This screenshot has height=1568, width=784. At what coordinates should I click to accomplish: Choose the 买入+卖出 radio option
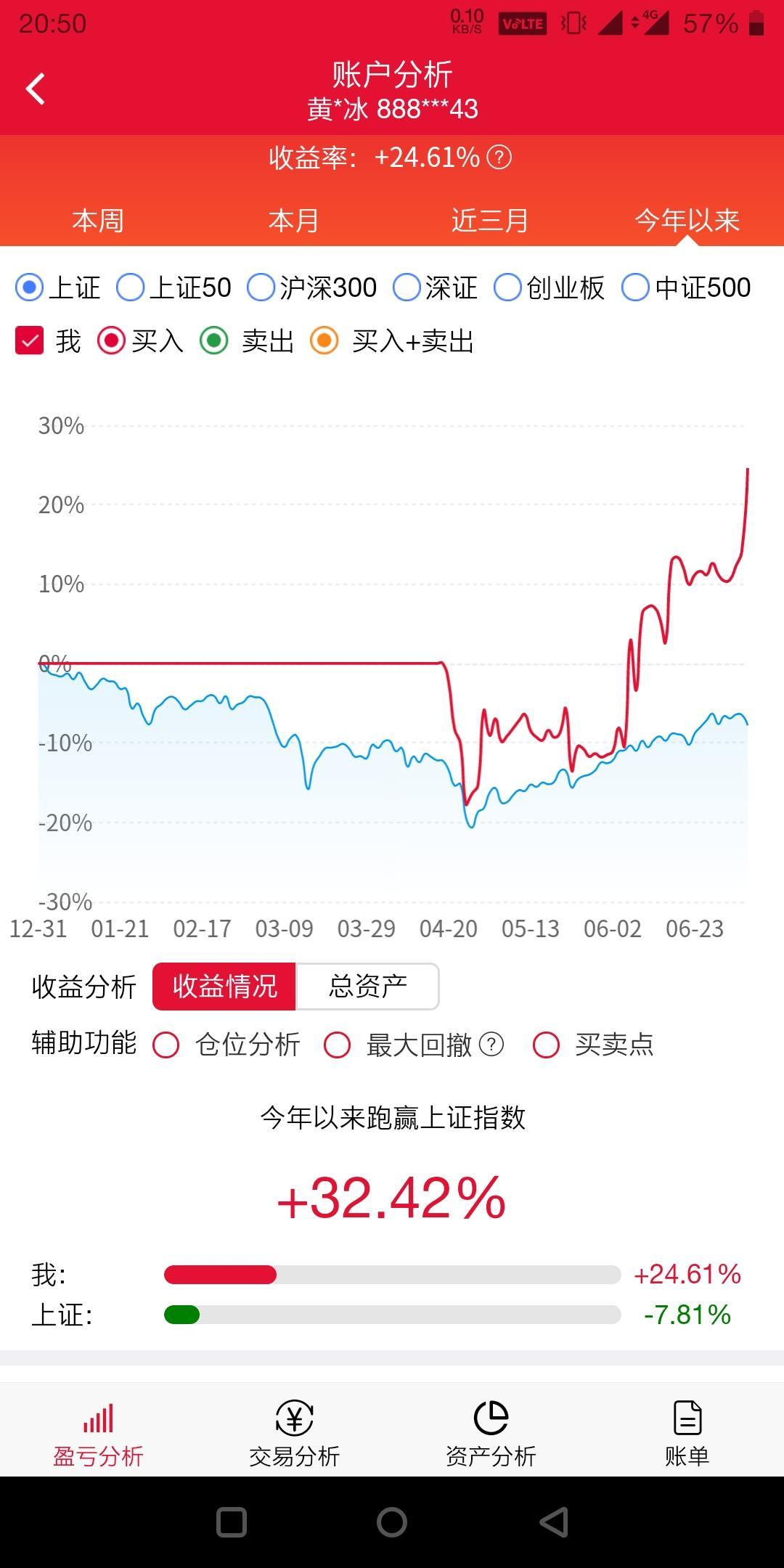click(391, 340)
